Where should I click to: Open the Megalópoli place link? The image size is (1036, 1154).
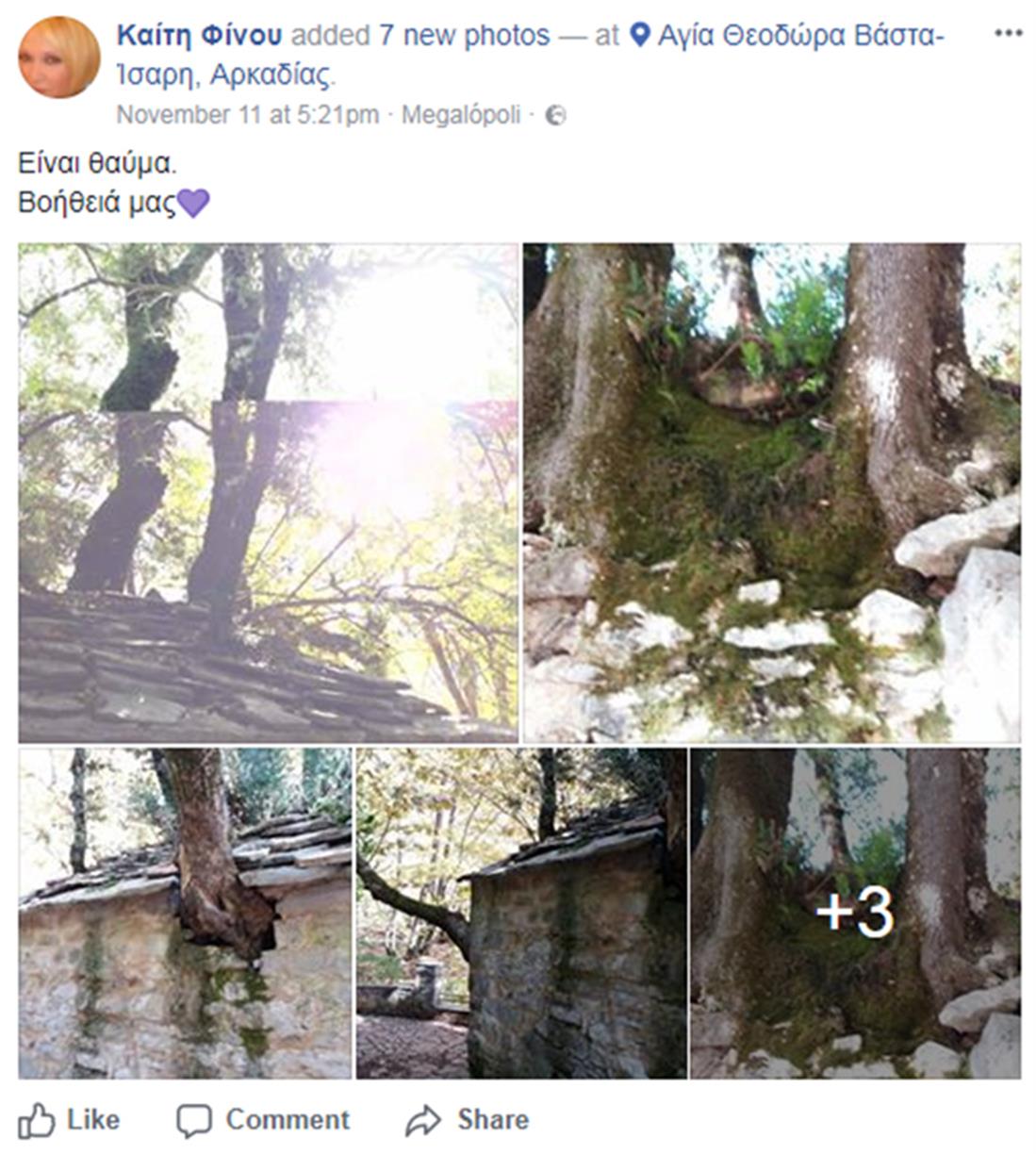click(x=461, y=115)
